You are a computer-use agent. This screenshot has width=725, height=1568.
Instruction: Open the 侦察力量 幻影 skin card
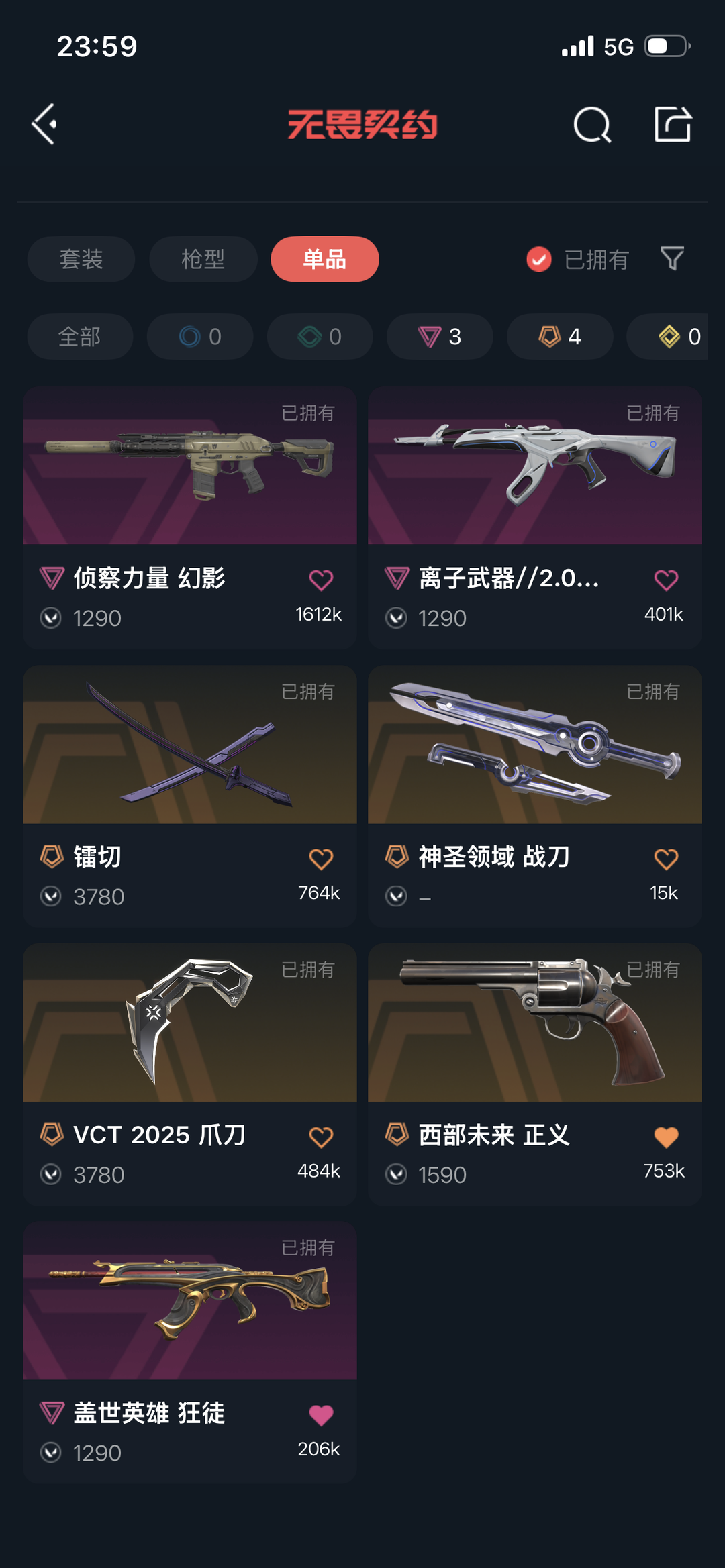click(x=190, y=517)
